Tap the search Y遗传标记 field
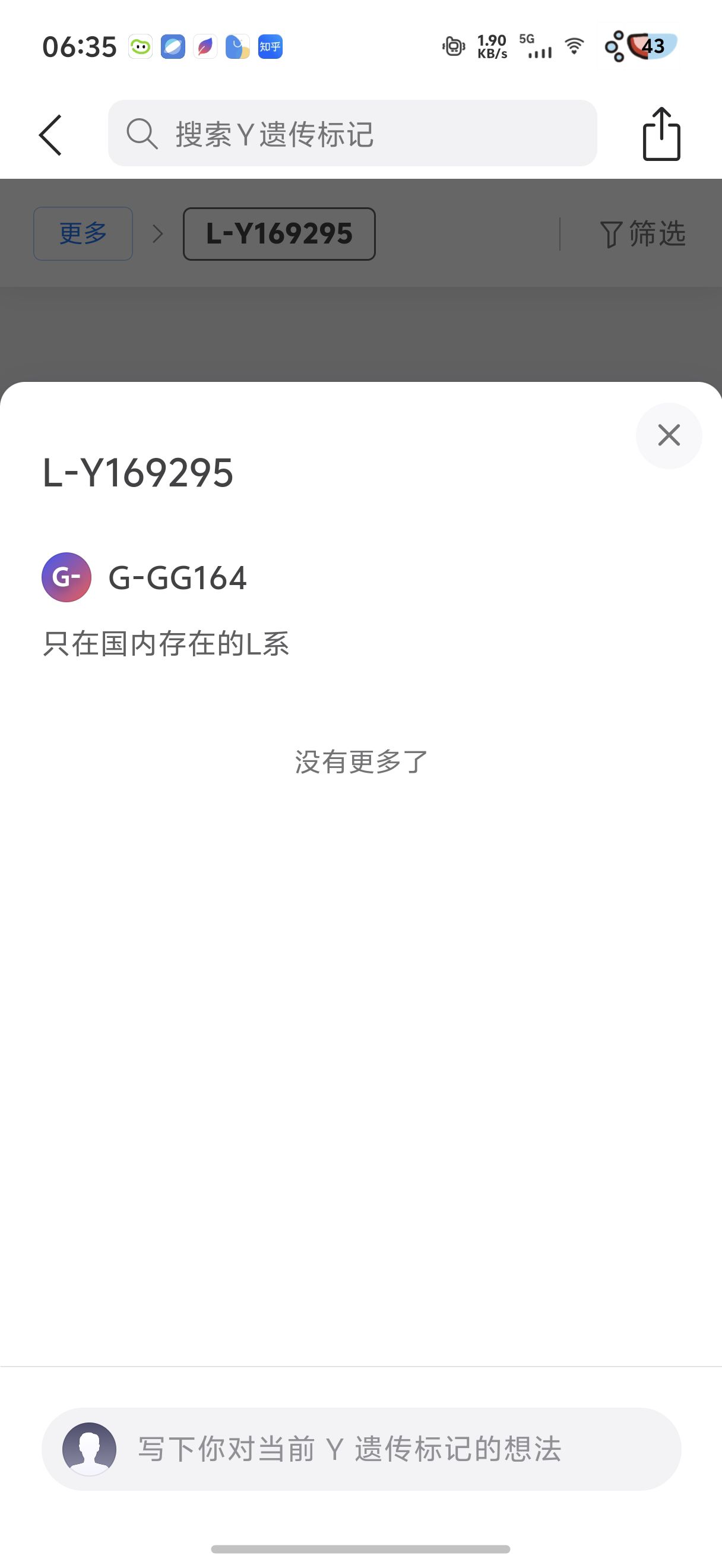722x1568 pixels. pos(352,134)
